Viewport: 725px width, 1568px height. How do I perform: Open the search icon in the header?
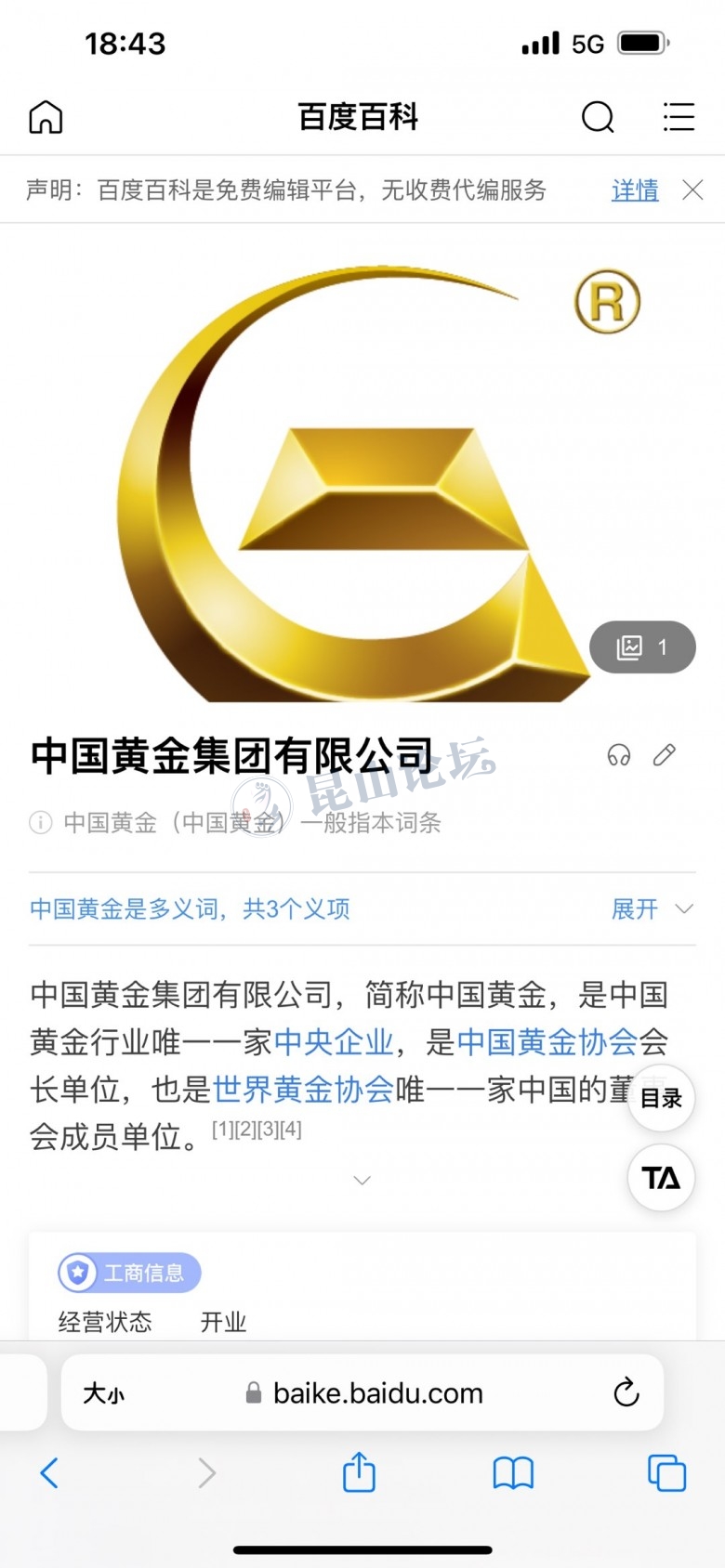coord(598,117)
